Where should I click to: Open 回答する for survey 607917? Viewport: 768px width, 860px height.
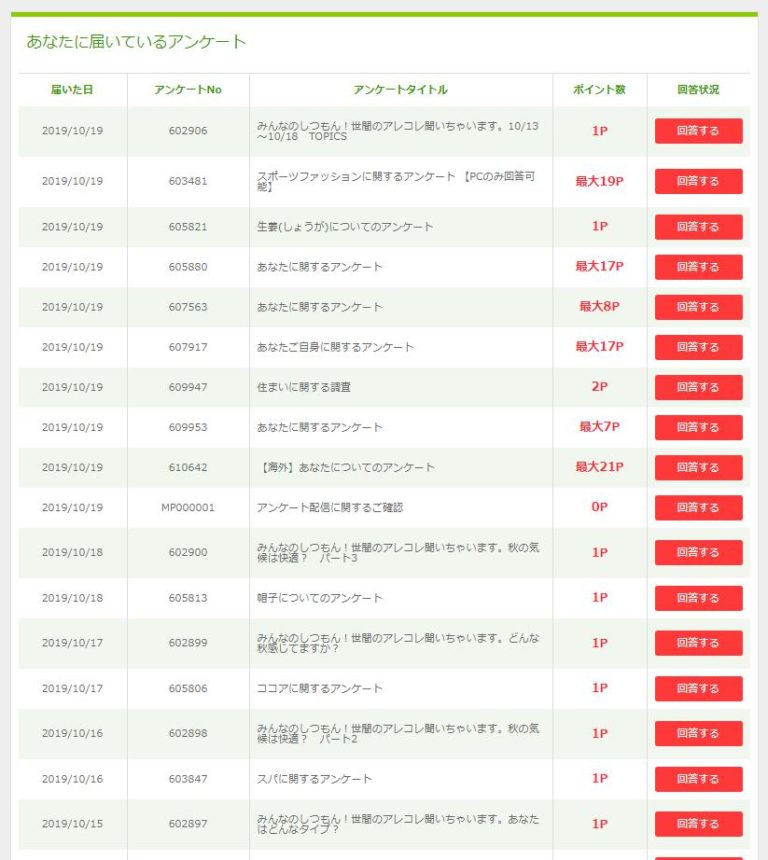click(698, 347)
